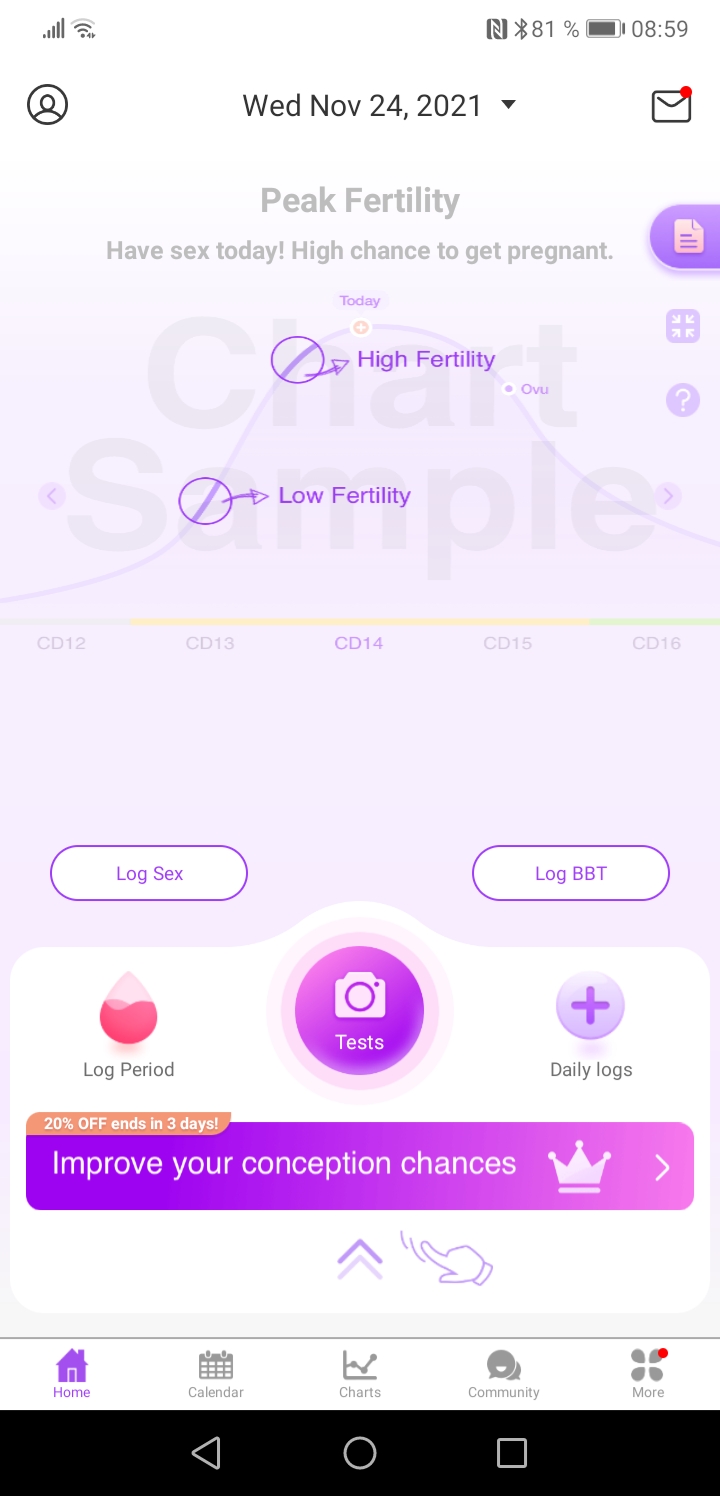The image size is (720, 1496).
Task: Open the date dropdown Wed Nov 24, 2021
Action: point(379,106)
